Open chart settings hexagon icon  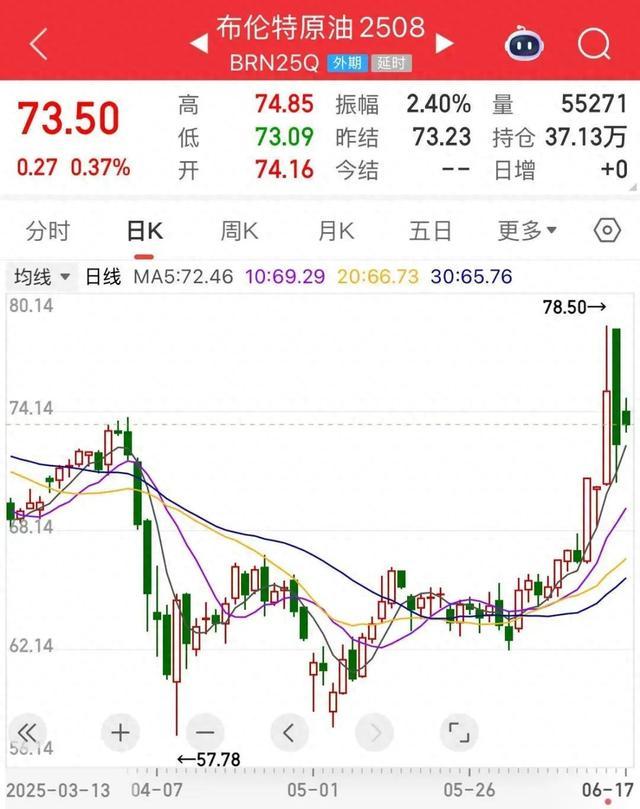point(607,232)
